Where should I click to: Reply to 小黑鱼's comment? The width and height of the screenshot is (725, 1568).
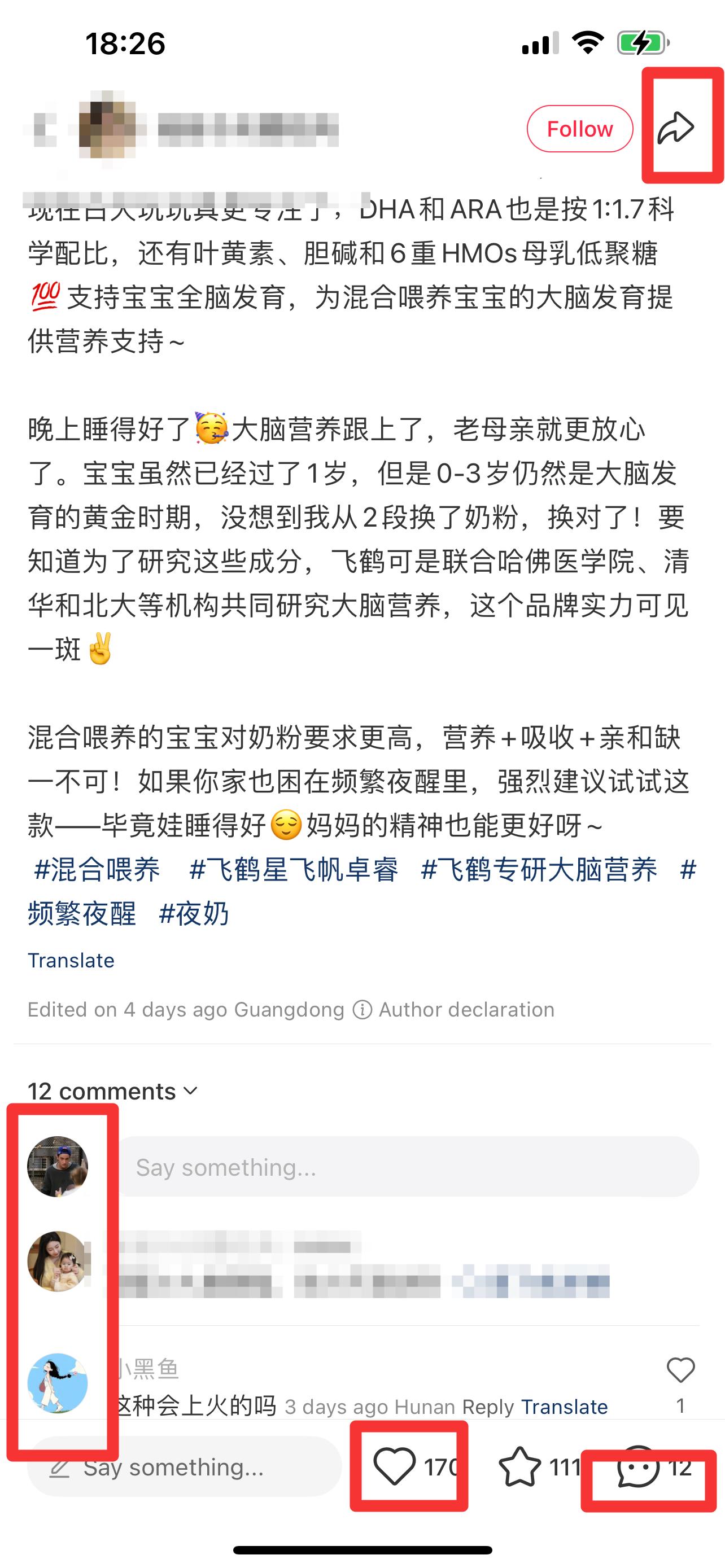pyautogui.click(x=488, y=1407)
